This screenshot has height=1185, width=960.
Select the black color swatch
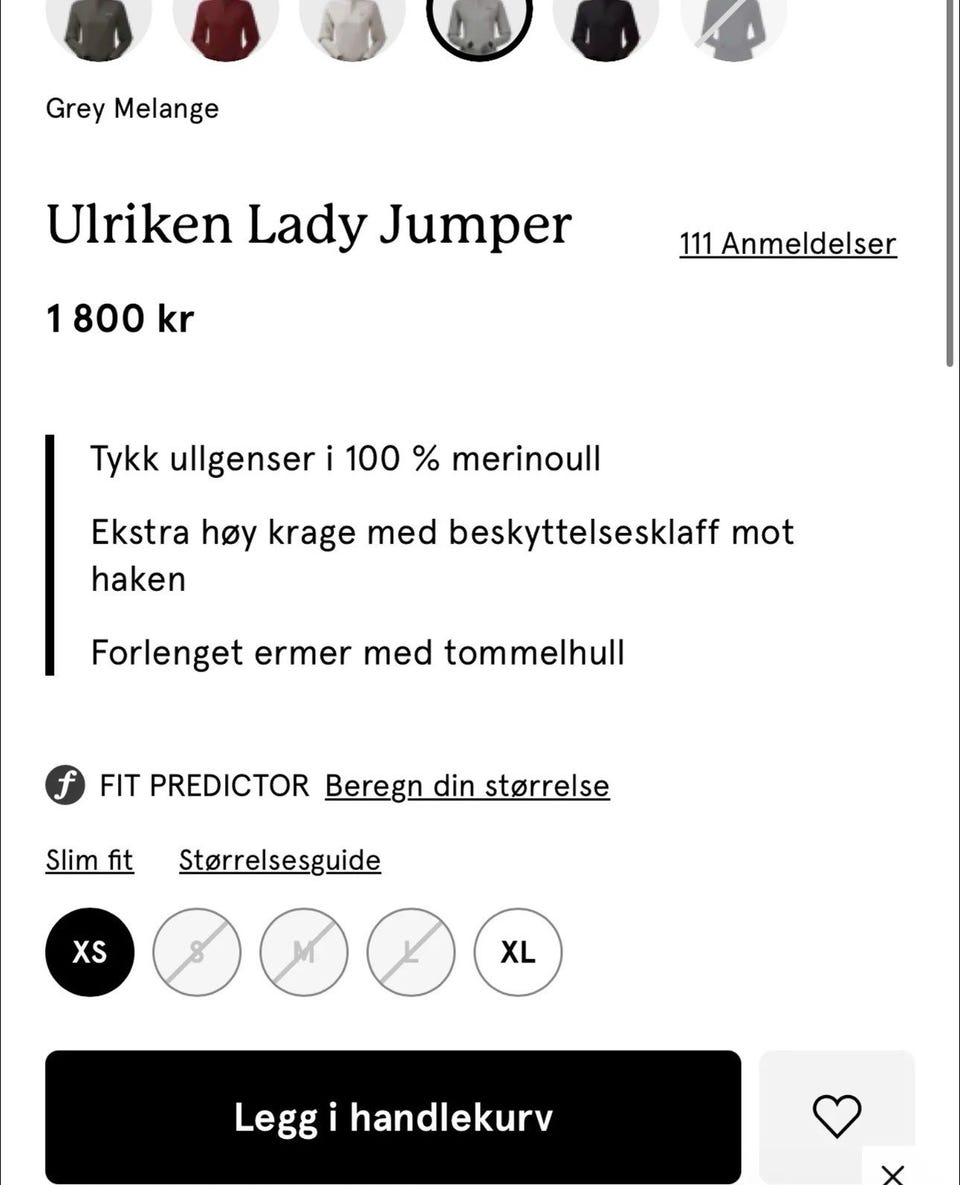607,20
